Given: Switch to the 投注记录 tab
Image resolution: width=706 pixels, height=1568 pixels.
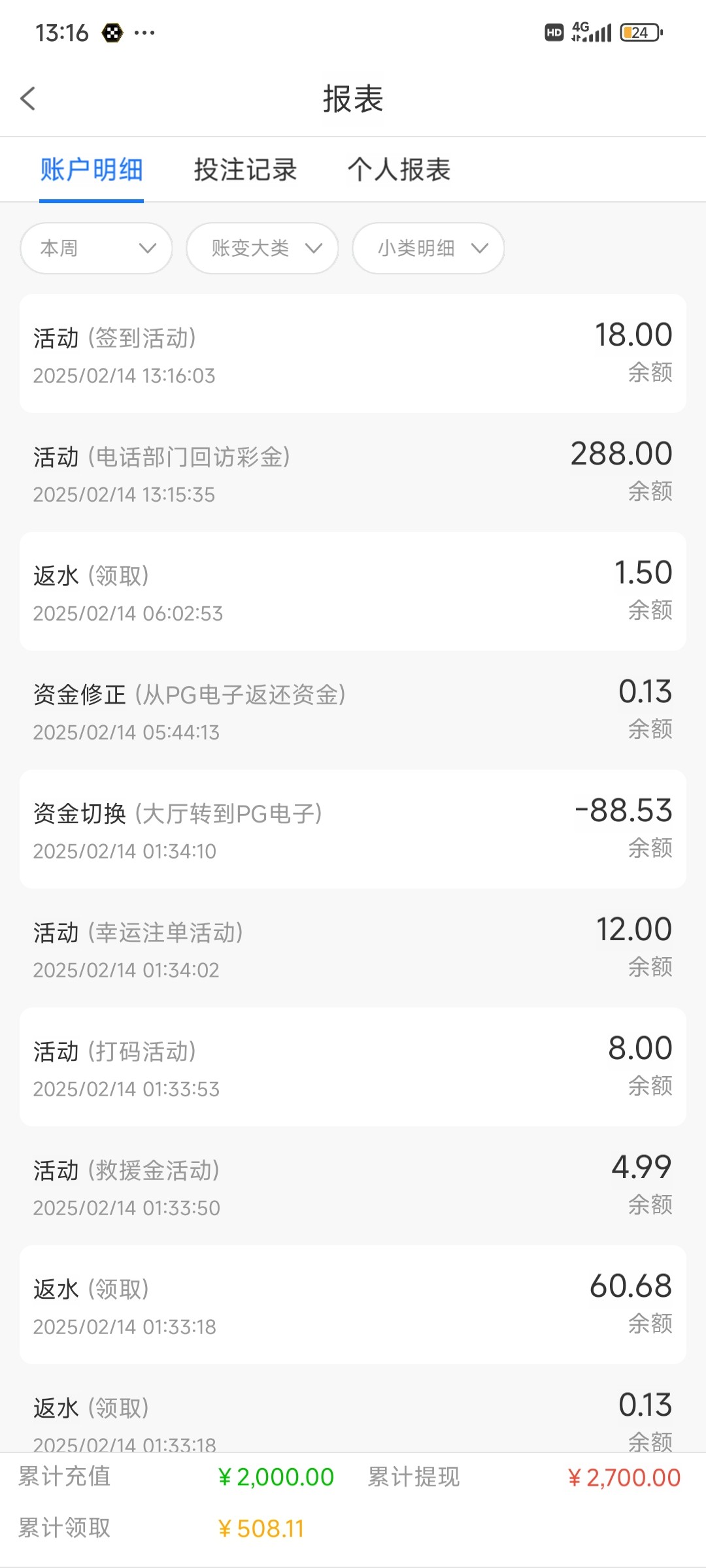Looking at the screenshot, I should coord(245,170).
